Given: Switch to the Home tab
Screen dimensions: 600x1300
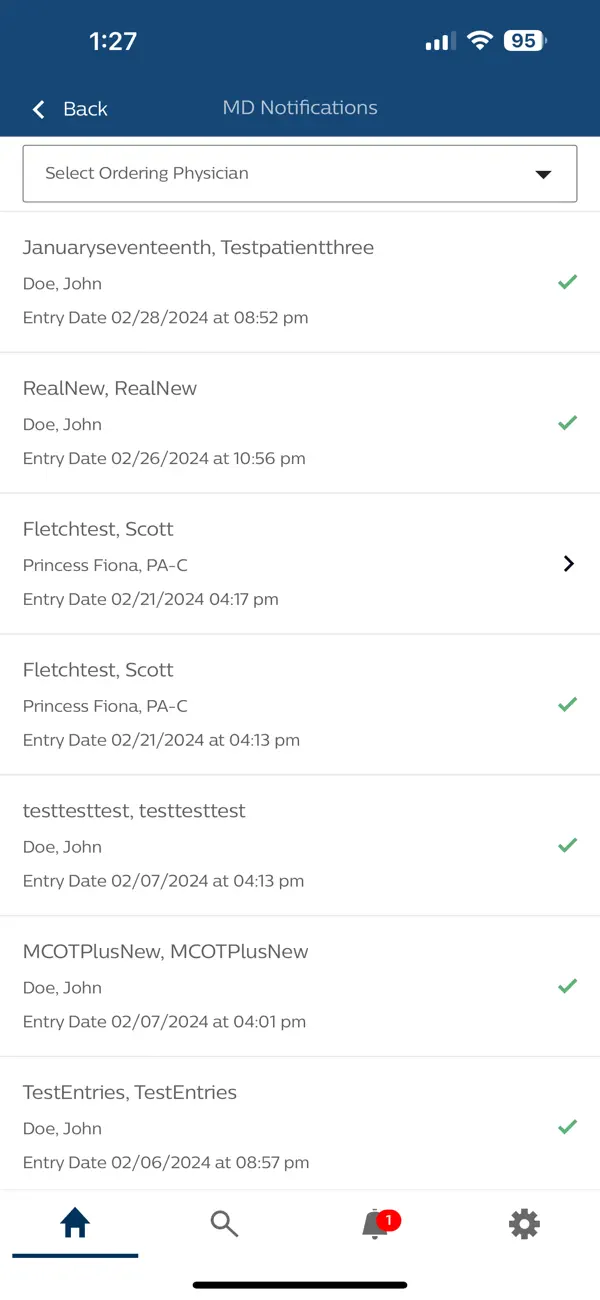Looking at the screenshot, I should click(75, 1223).
